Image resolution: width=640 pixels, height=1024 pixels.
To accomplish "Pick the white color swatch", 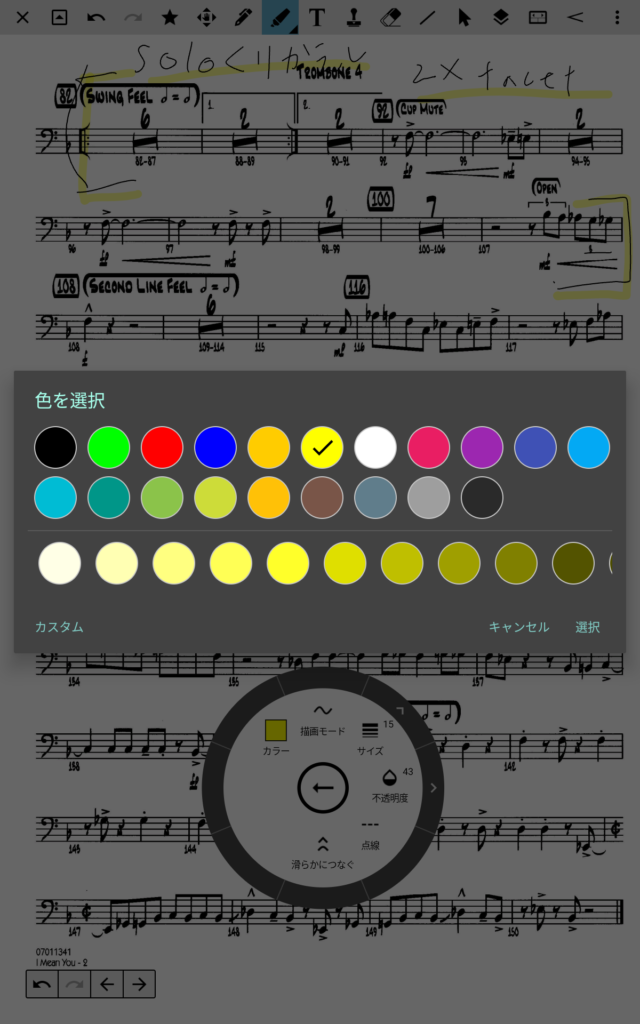I will pyautogui.click(x=375, y=447).
